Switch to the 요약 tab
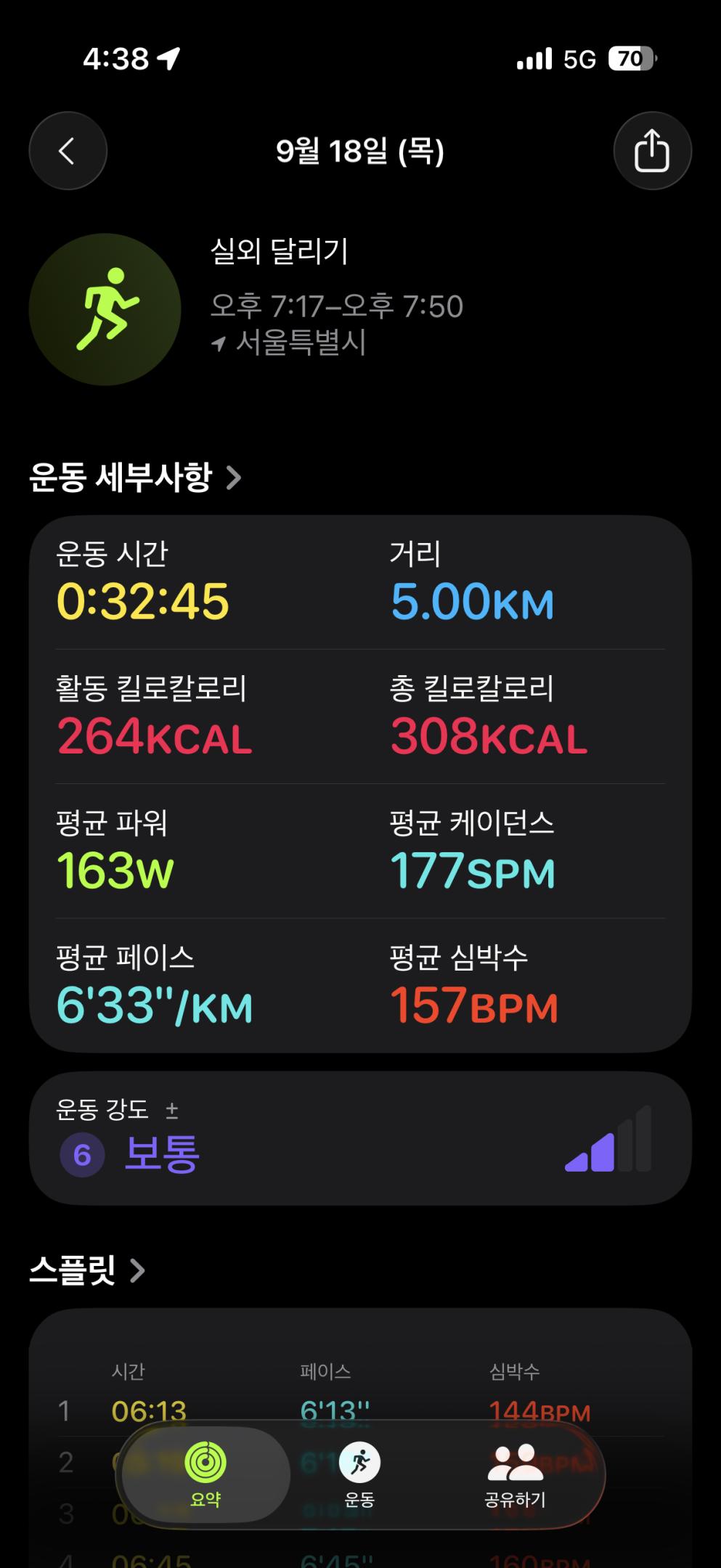This screenshot has height=1568, width=721. pyautogui.click(x=205, y=1474)
